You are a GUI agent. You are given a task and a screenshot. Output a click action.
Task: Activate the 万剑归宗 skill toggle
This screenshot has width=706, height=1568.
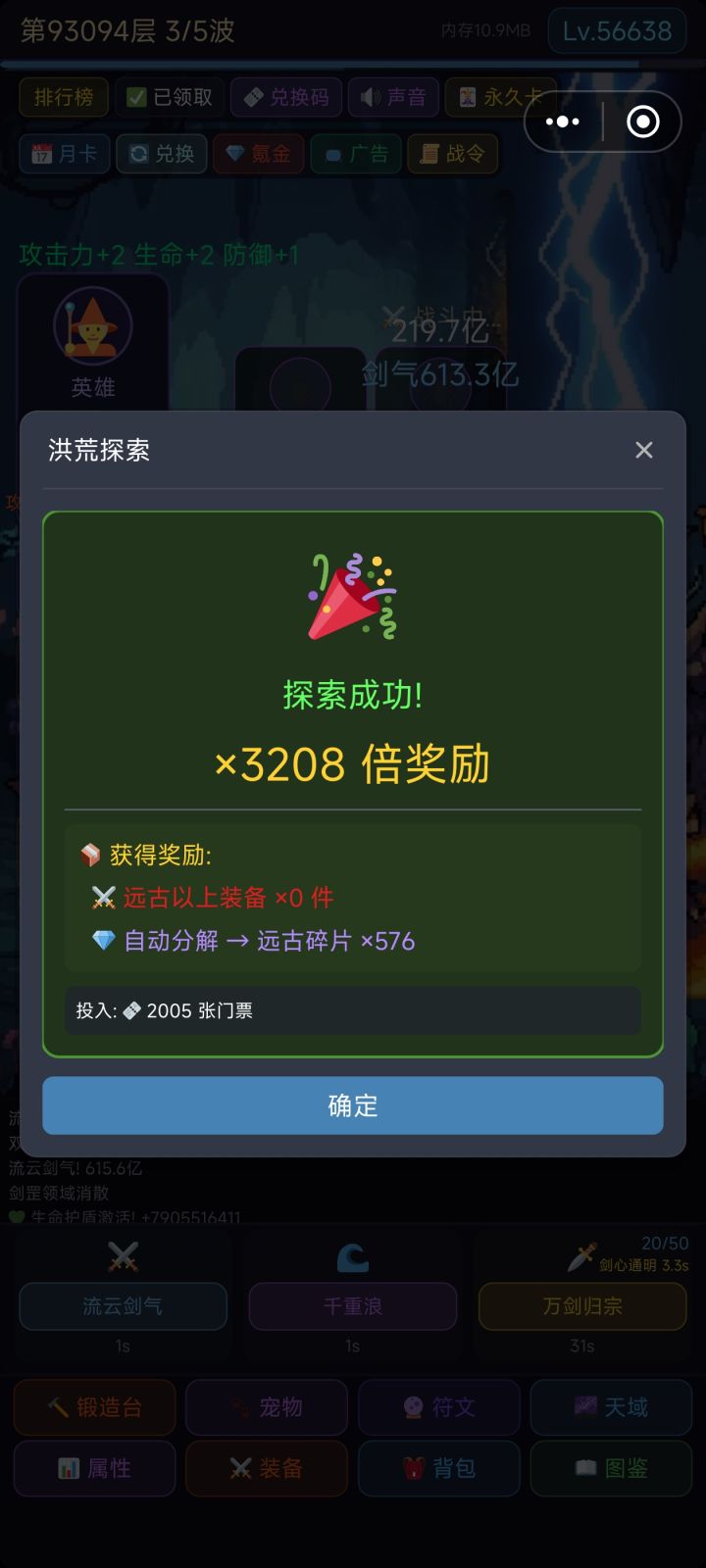[582, 1306]
